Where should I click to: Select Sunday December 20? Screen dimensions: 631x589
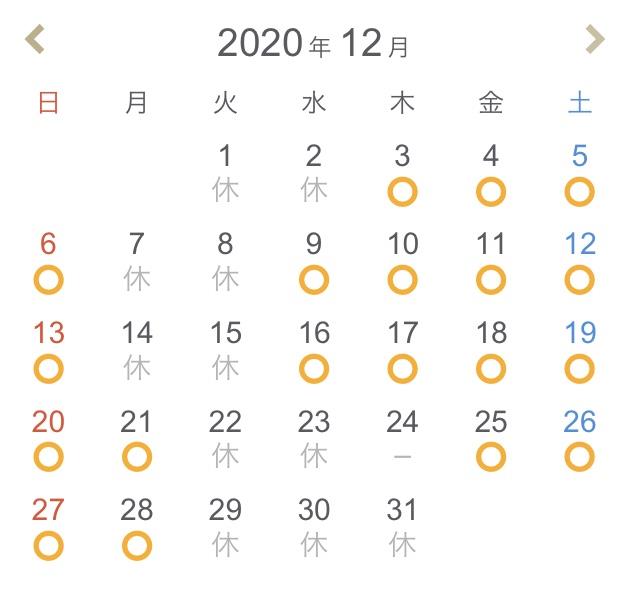(x=48, y=439)
